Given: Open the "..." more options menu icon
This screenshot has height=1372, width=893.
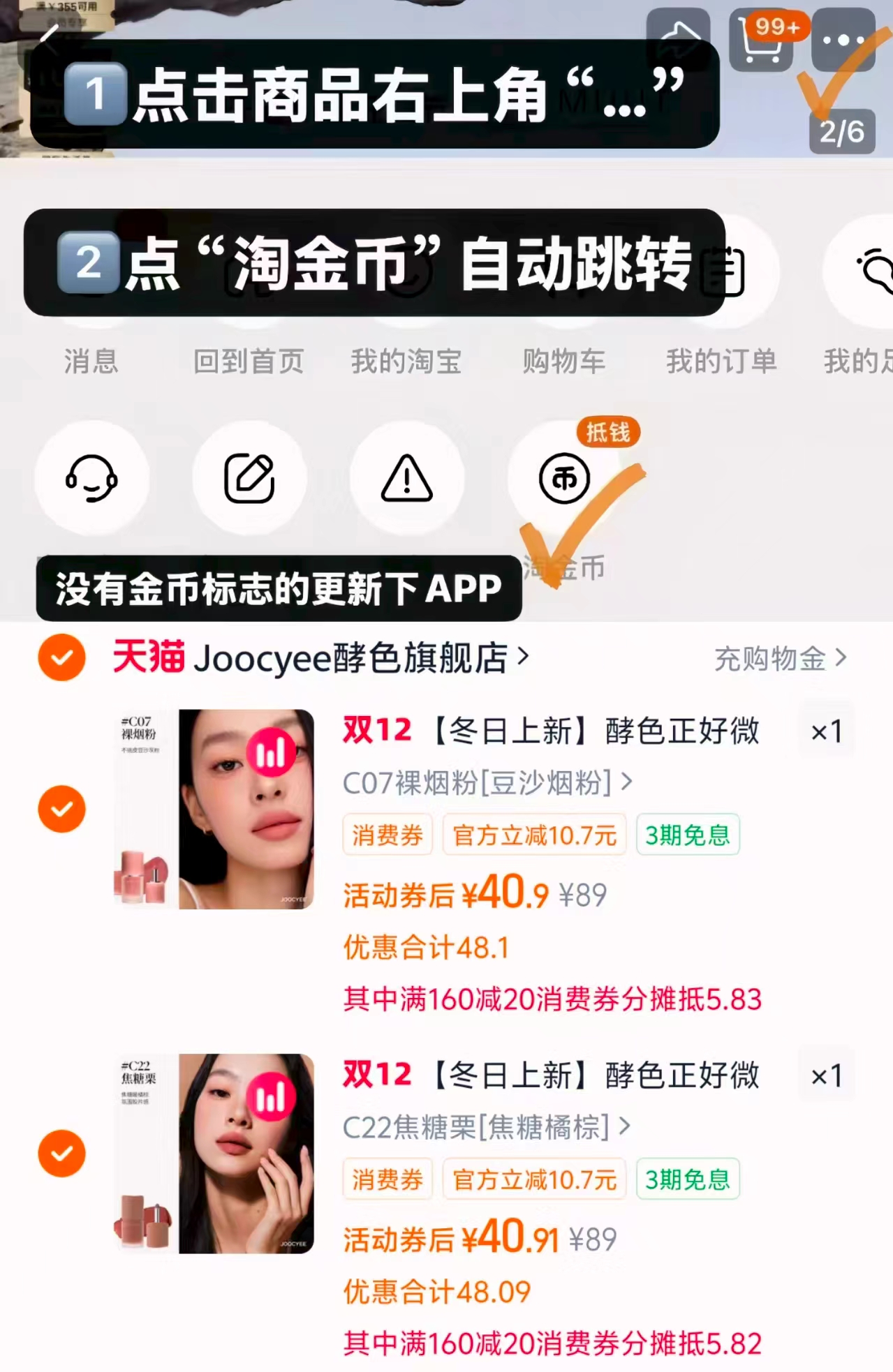Looking at the screenshot, I should coord(843,40).
